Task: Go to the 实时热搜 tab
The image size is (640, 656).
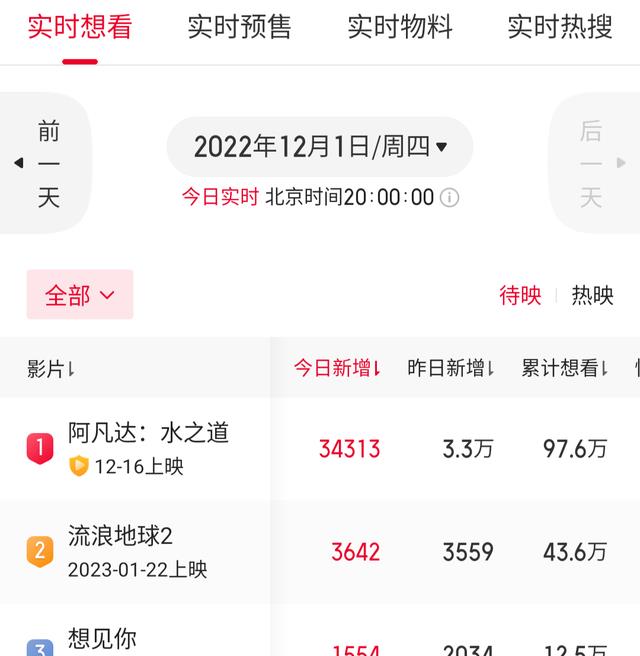Action: click(x=559, y=27)
